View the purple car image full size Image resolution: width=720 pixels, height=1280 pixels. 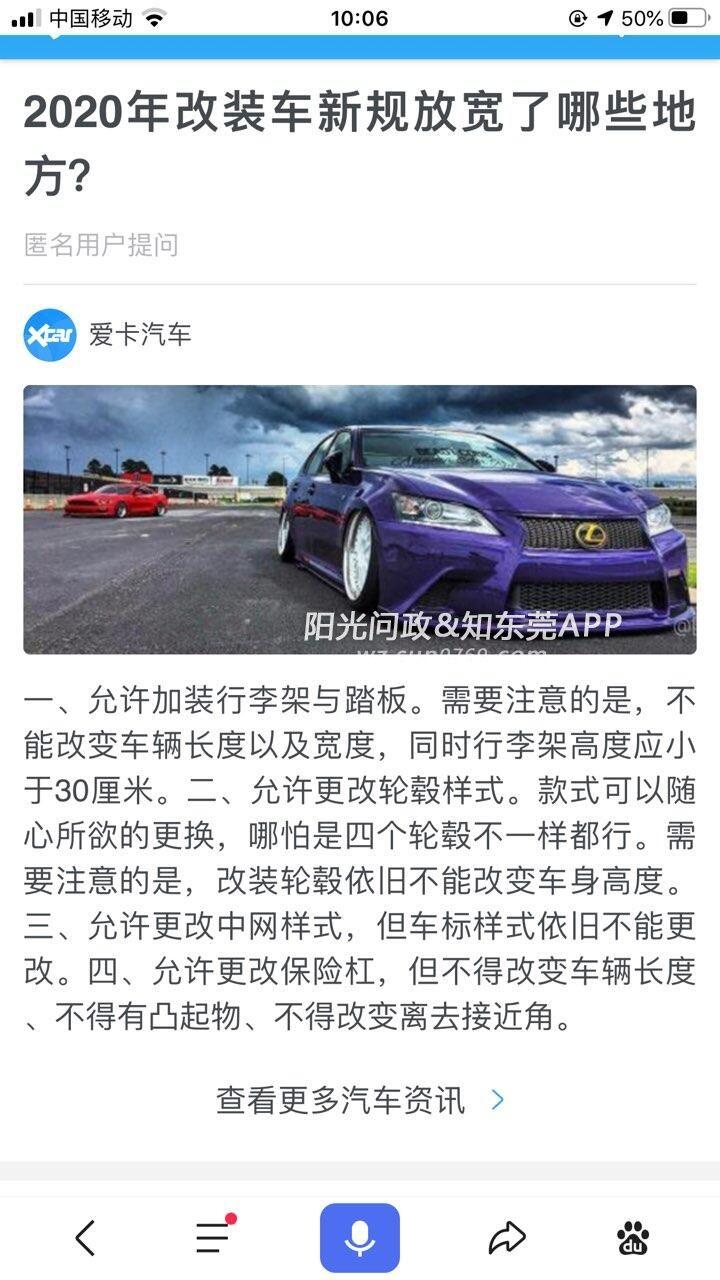(x=360, y=519)
